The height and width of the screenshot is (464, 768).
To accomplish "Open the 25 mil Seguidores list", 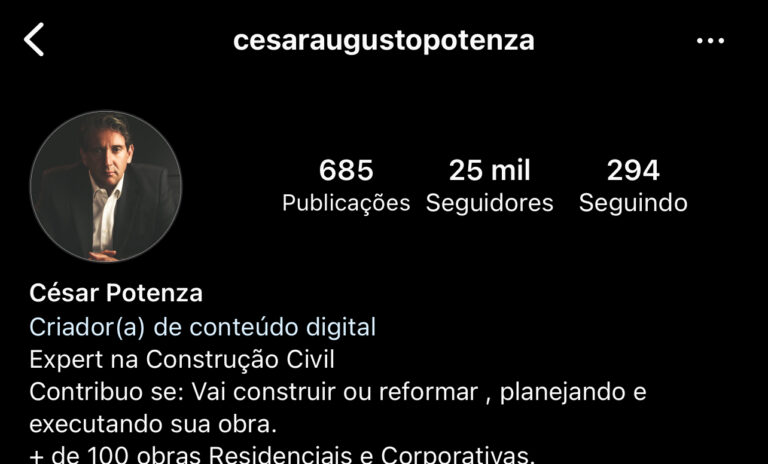I will pos(489,186).
